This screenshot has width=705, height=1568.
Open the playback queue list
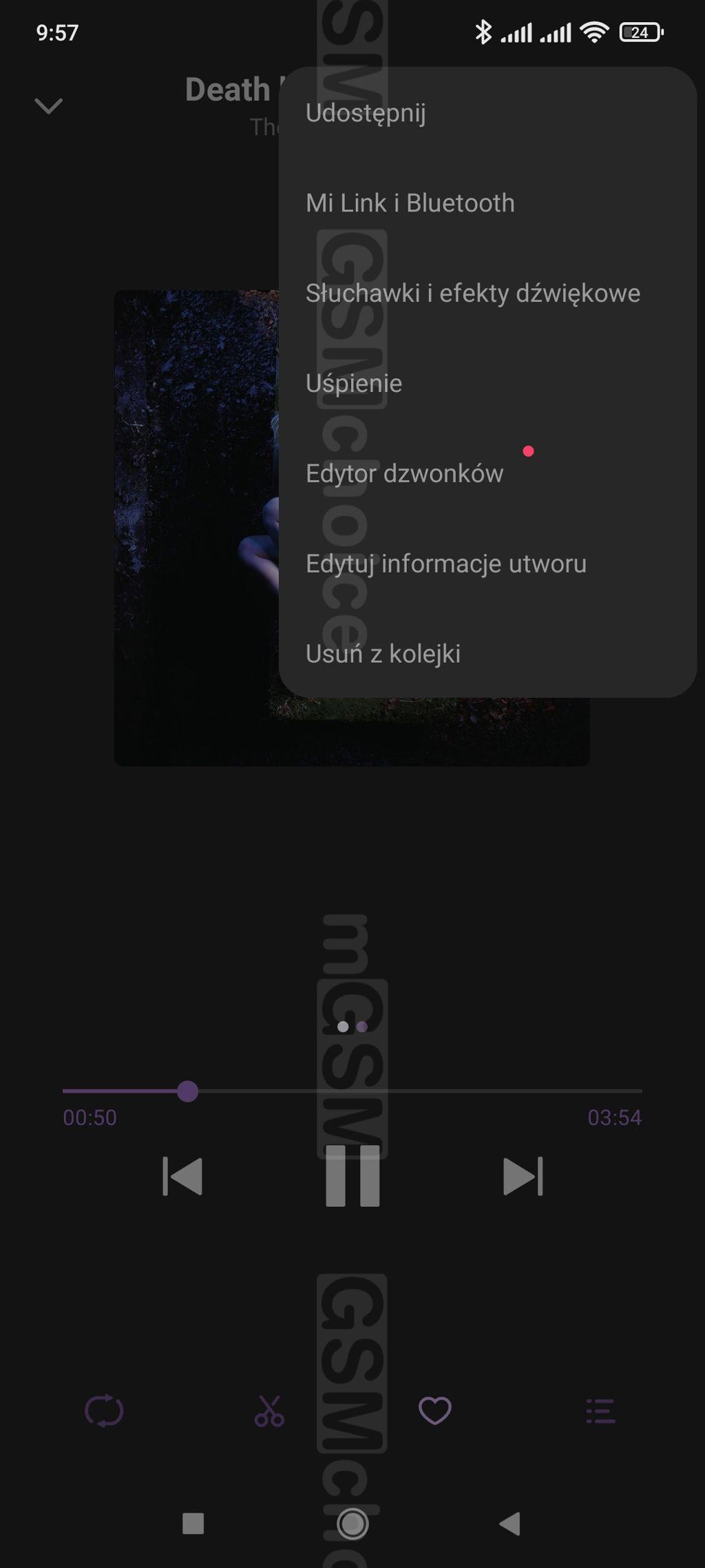tap(600, 1410)
